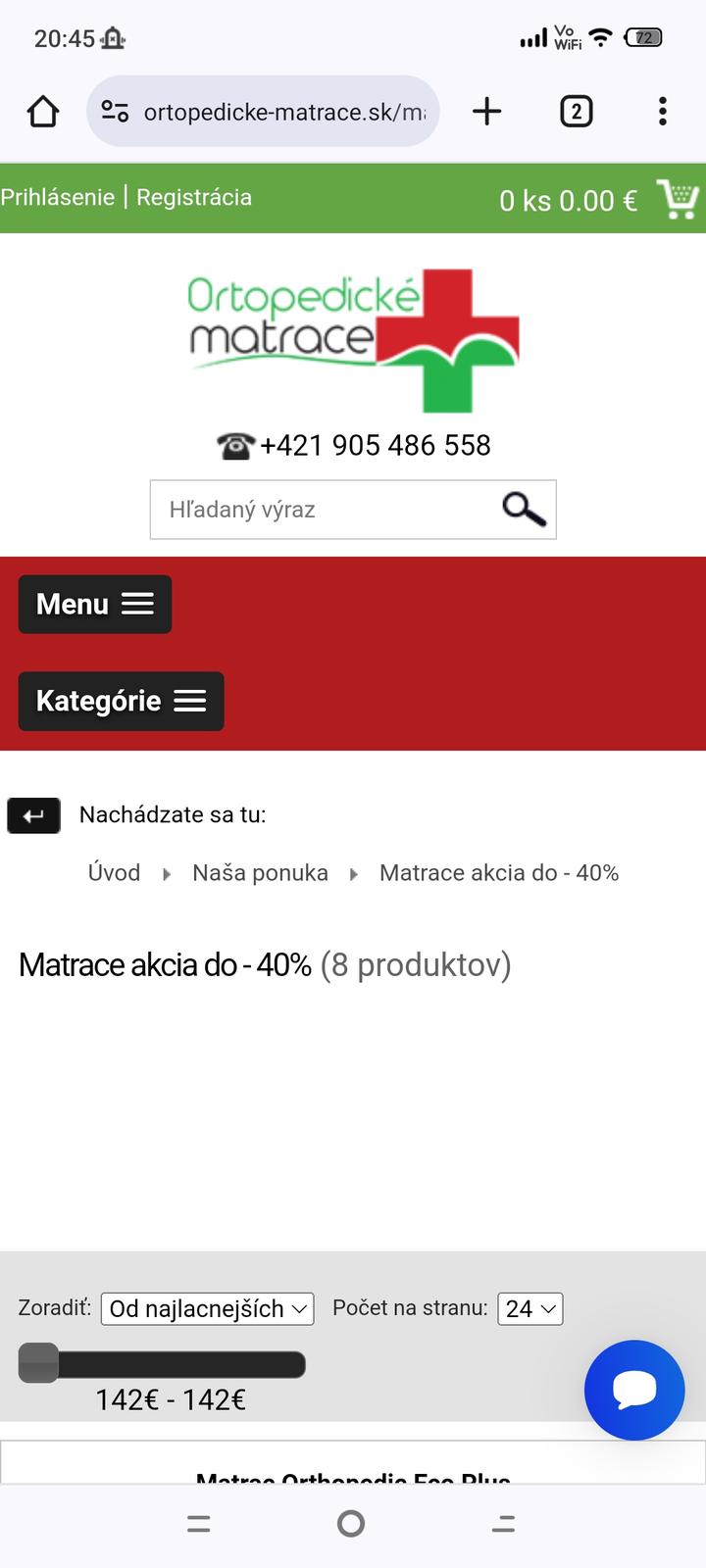Open the blue chat bubble

[634, 1390]
